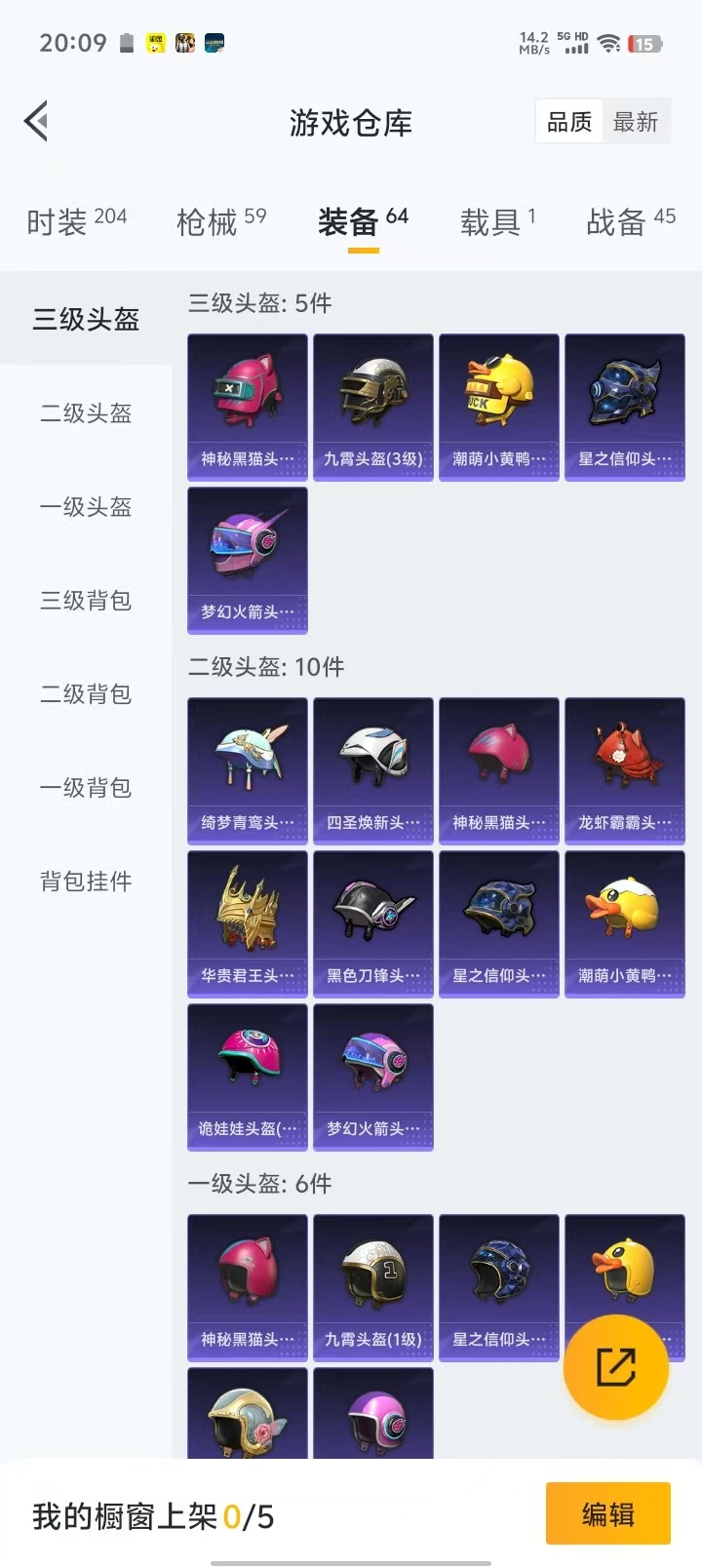Open 背包挂件 category
Image resolution: width=702 pixels, height=1568 pixels.
[86, 882]
